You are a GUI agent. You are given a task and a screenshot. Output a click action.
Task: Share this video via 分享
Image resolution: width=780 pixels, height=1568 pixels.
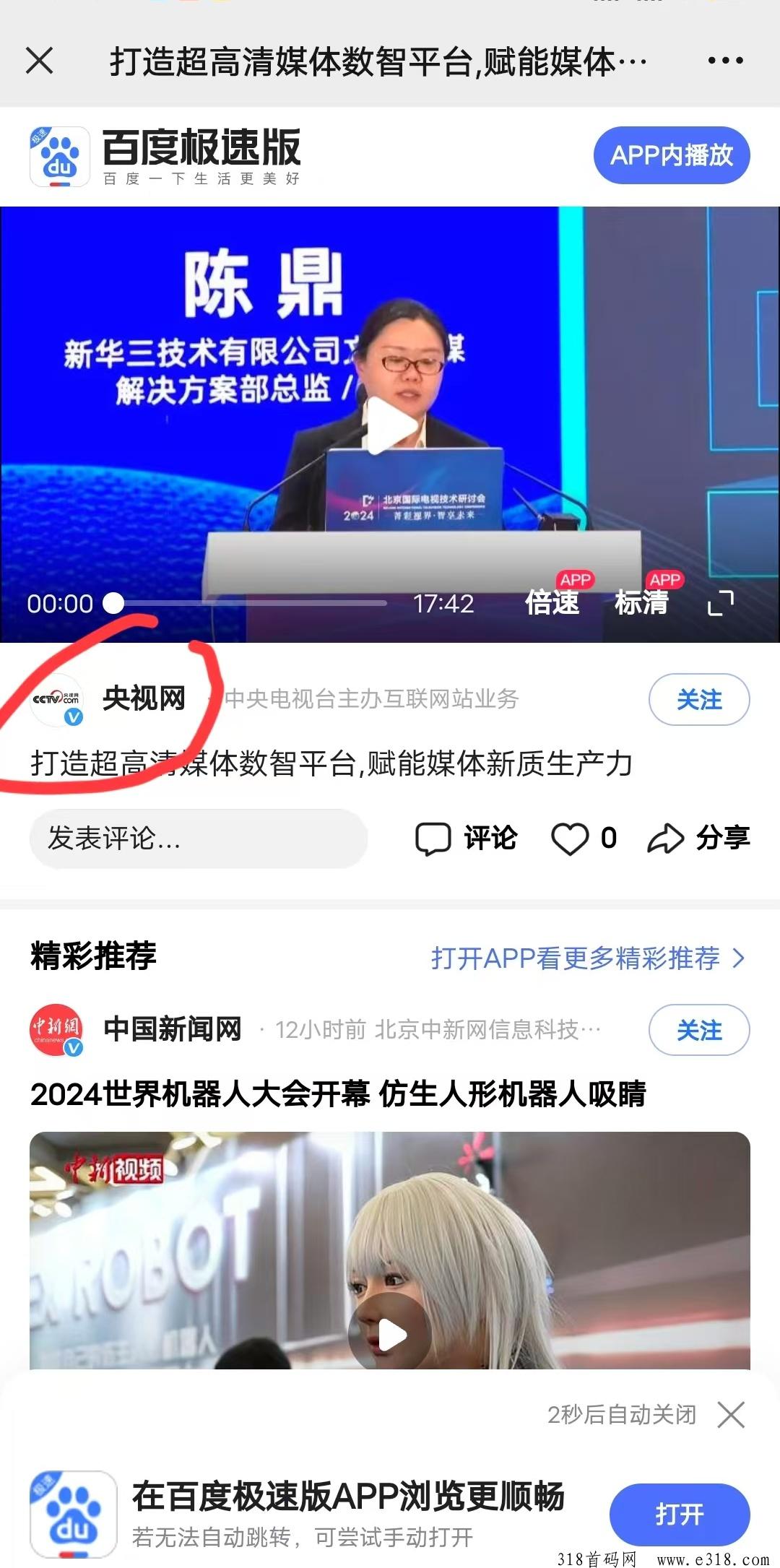point(698,839)
